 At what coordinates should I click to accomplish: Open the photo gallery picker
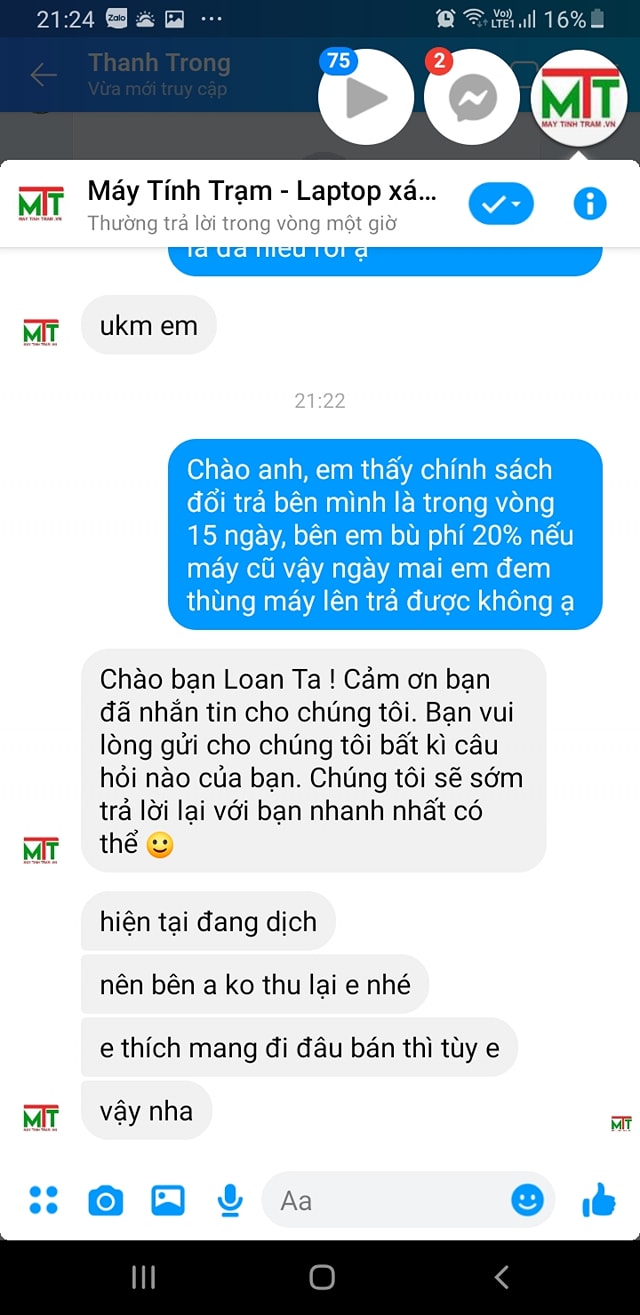click(x=168, y=1199)
